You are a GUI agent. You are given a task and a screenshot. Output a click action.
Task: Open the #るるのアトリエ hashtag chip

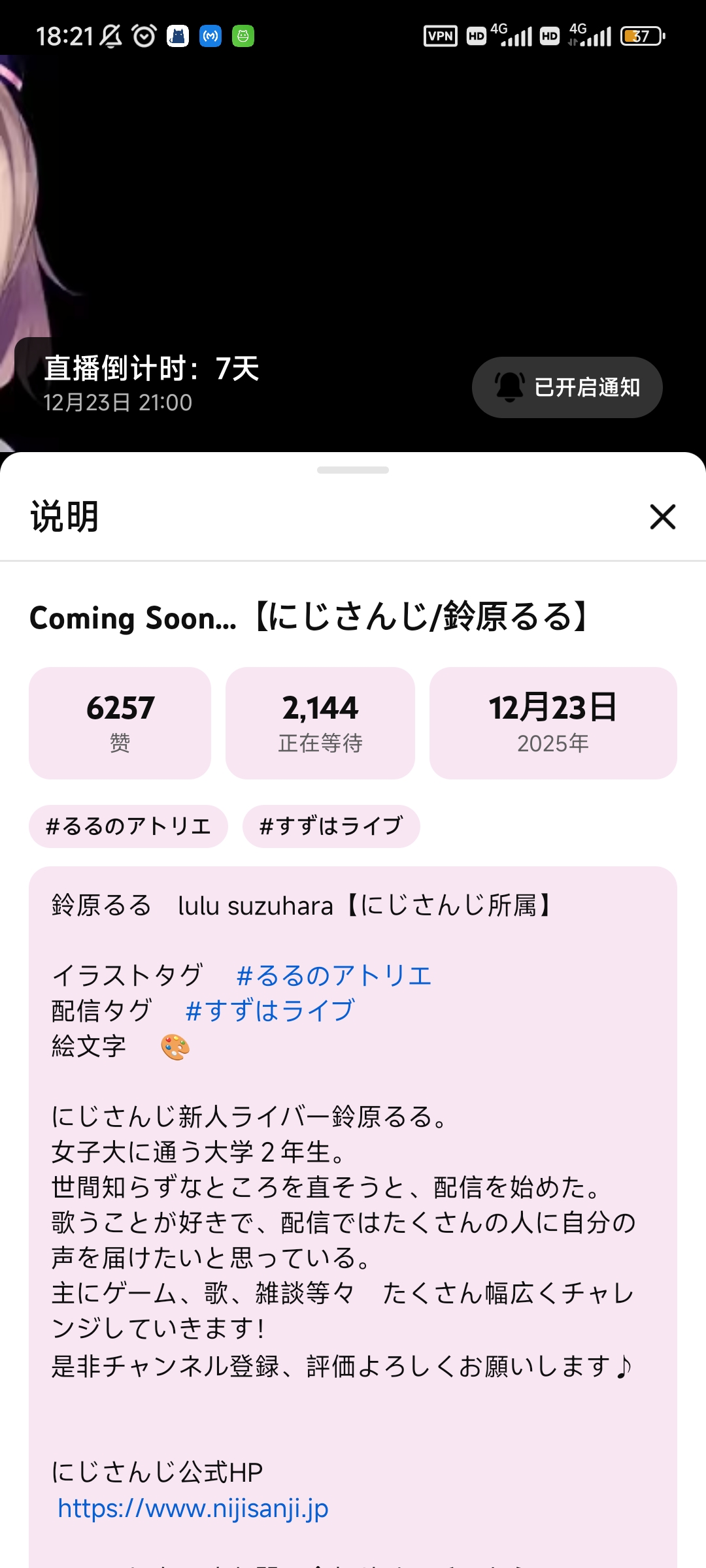coord(128,826)
